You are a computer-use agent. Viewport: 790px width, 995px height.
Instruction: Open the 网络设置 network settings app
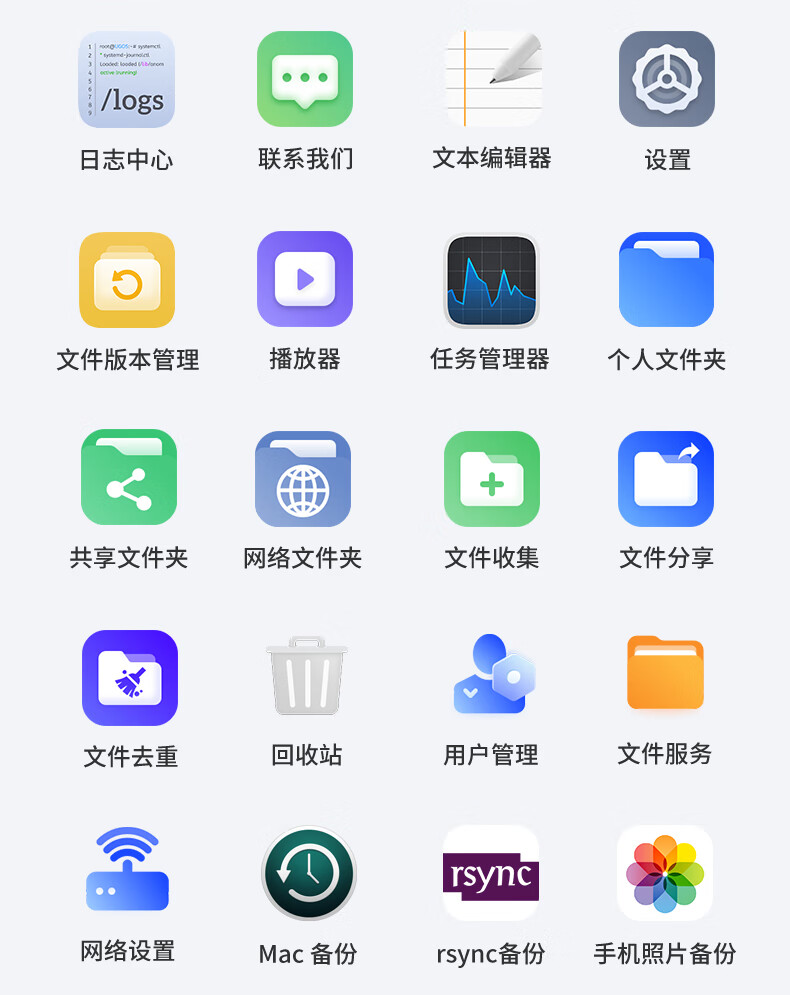(126, 872)
